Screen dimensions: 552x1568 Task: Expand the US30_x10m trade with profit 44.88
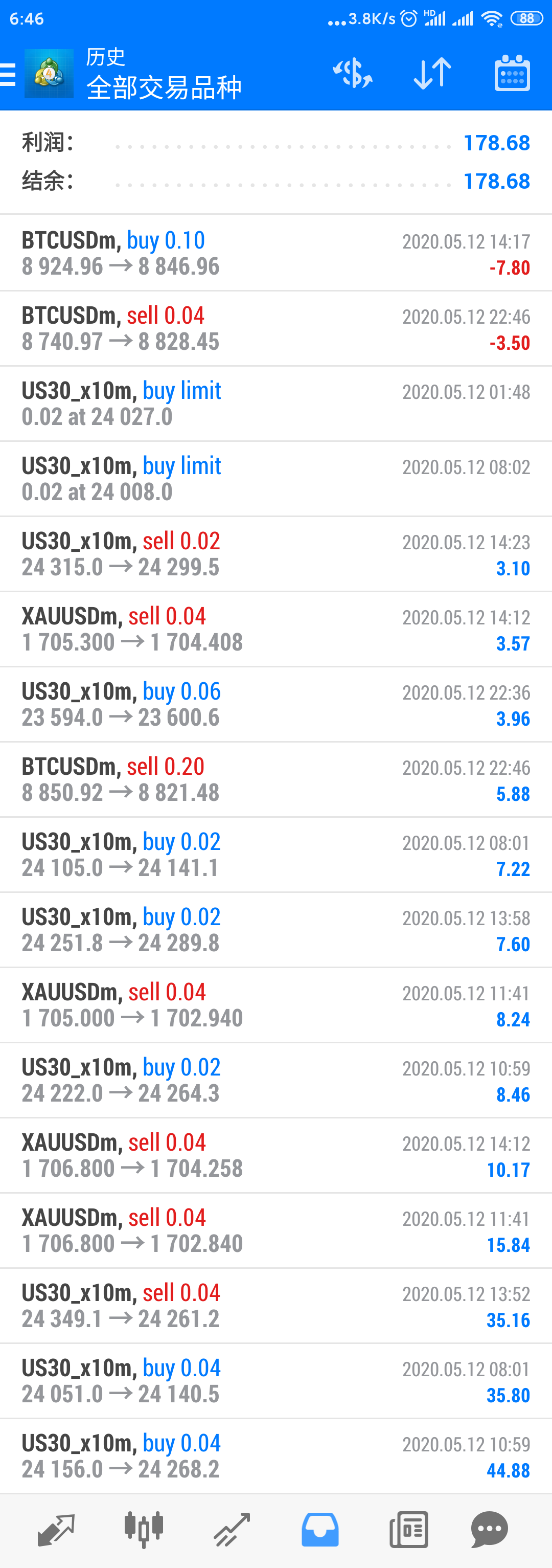275,1456
